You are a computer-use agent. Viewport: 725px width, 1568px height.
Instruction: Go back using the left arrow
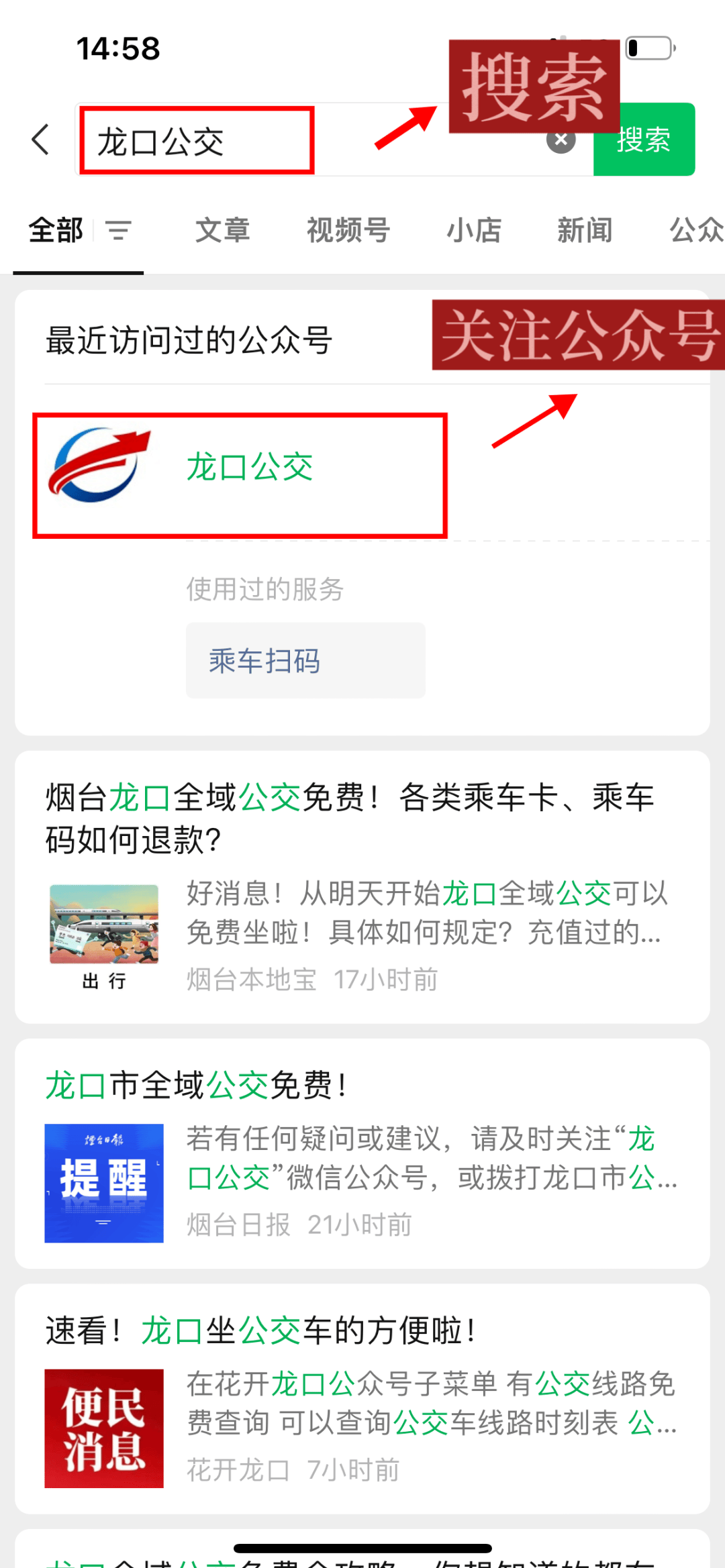(x=41, y=140)
